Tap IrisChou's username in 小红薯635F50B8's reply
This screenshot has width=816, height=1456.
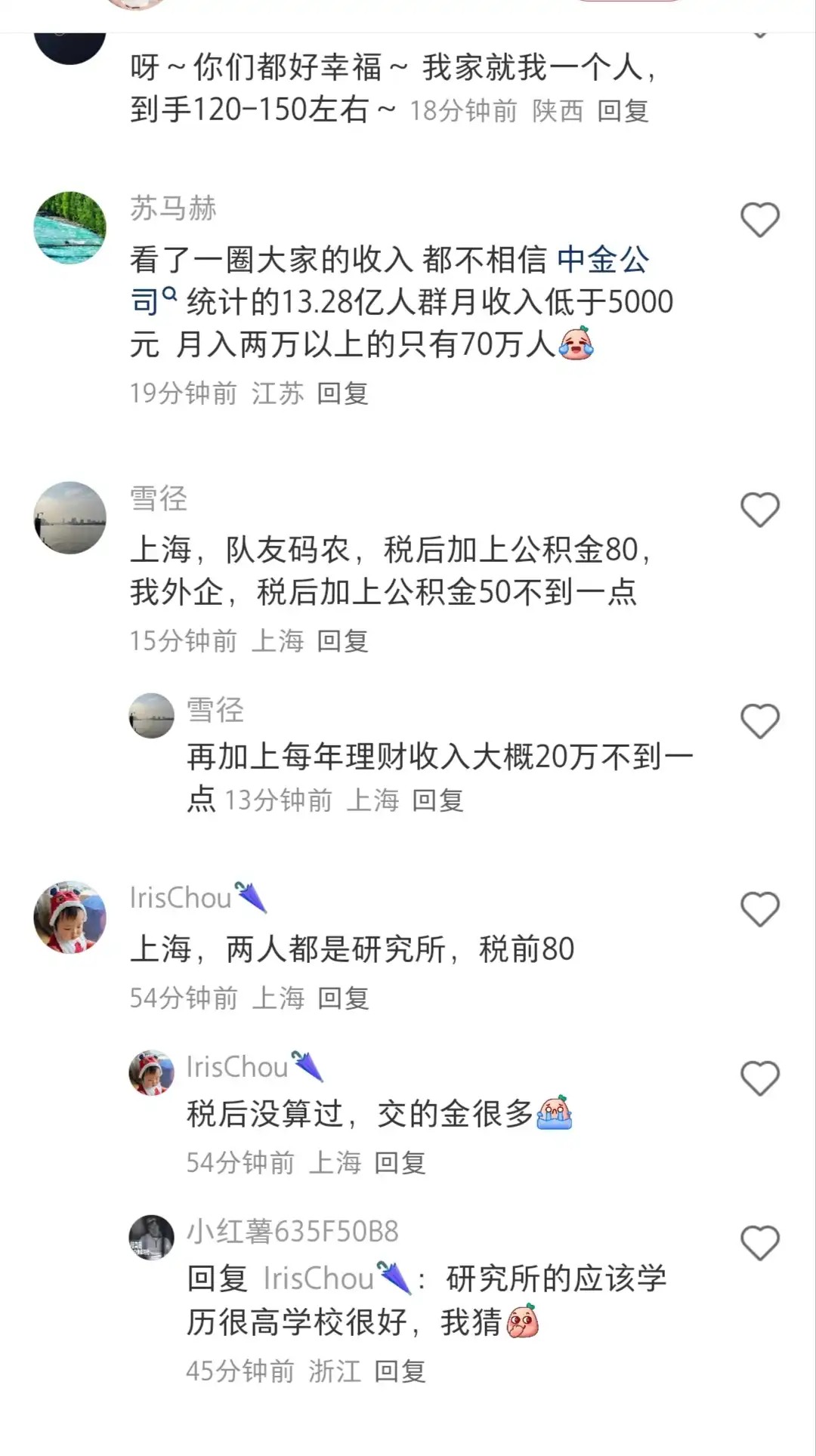(x=318, y=1279)
